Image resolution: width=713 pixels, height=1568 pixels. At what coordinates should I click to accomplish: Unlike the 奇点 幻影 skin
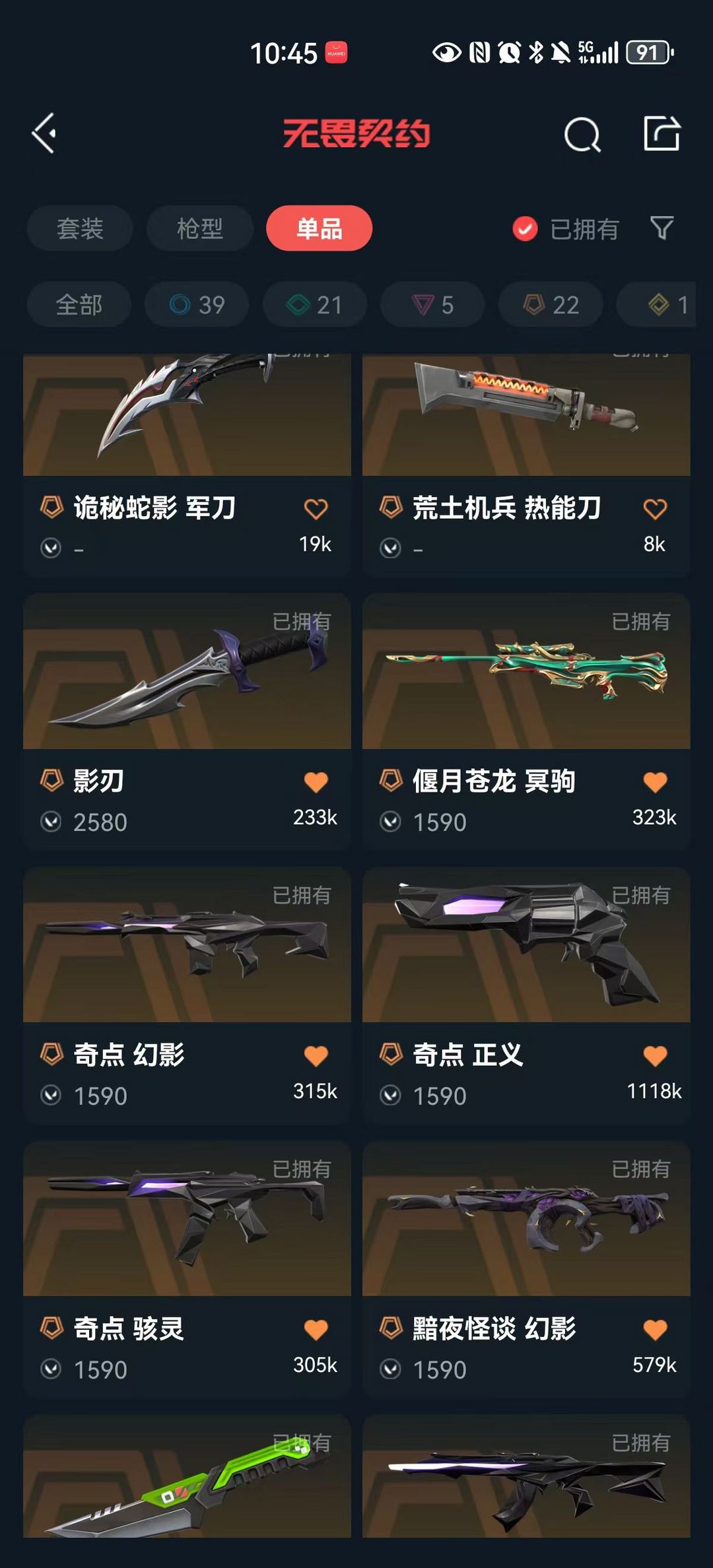(316, 1055)
